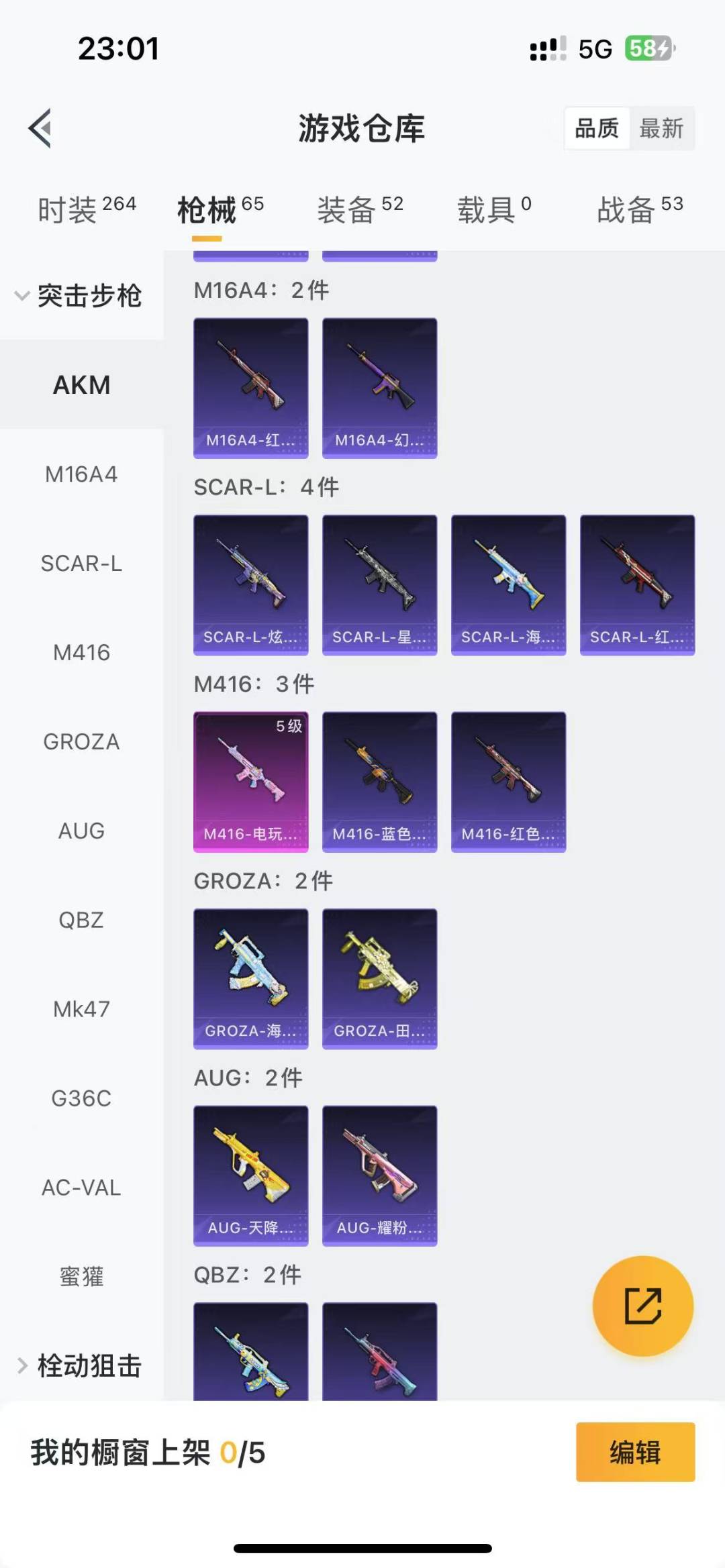Sort the warehouse by 最新
Image resolution: width=725 pixels, height=1568 pixels.
(661, 128)
